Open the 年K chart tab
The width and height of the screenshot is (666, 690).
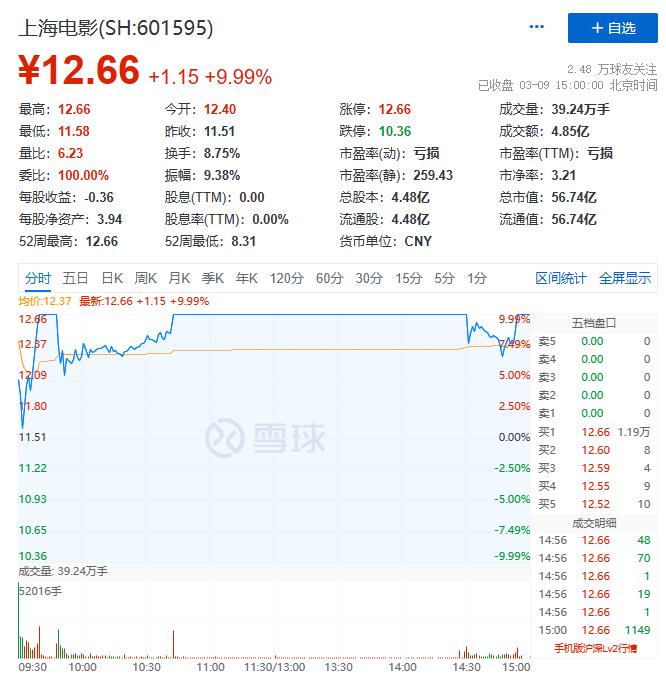(247, 278)
